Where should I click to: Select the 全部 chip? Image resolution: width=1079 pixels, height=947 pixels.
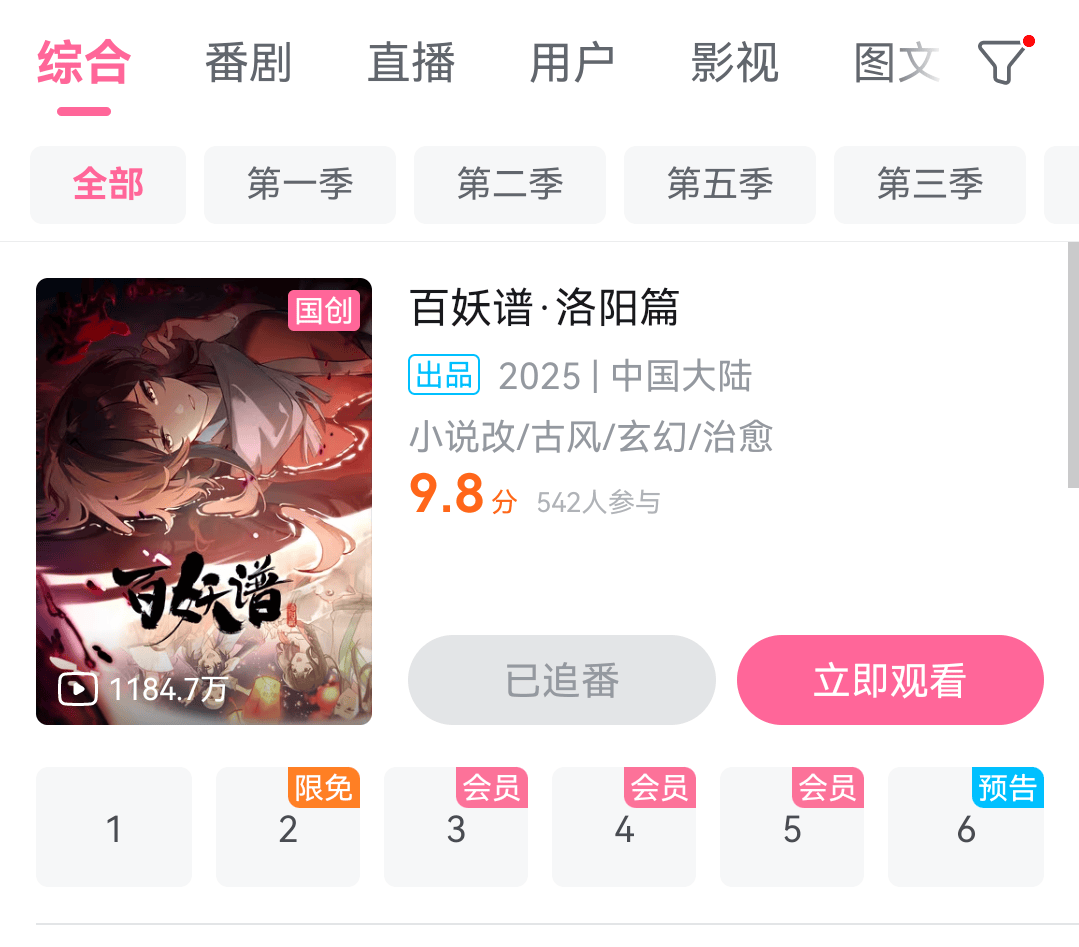coord(108,185)
